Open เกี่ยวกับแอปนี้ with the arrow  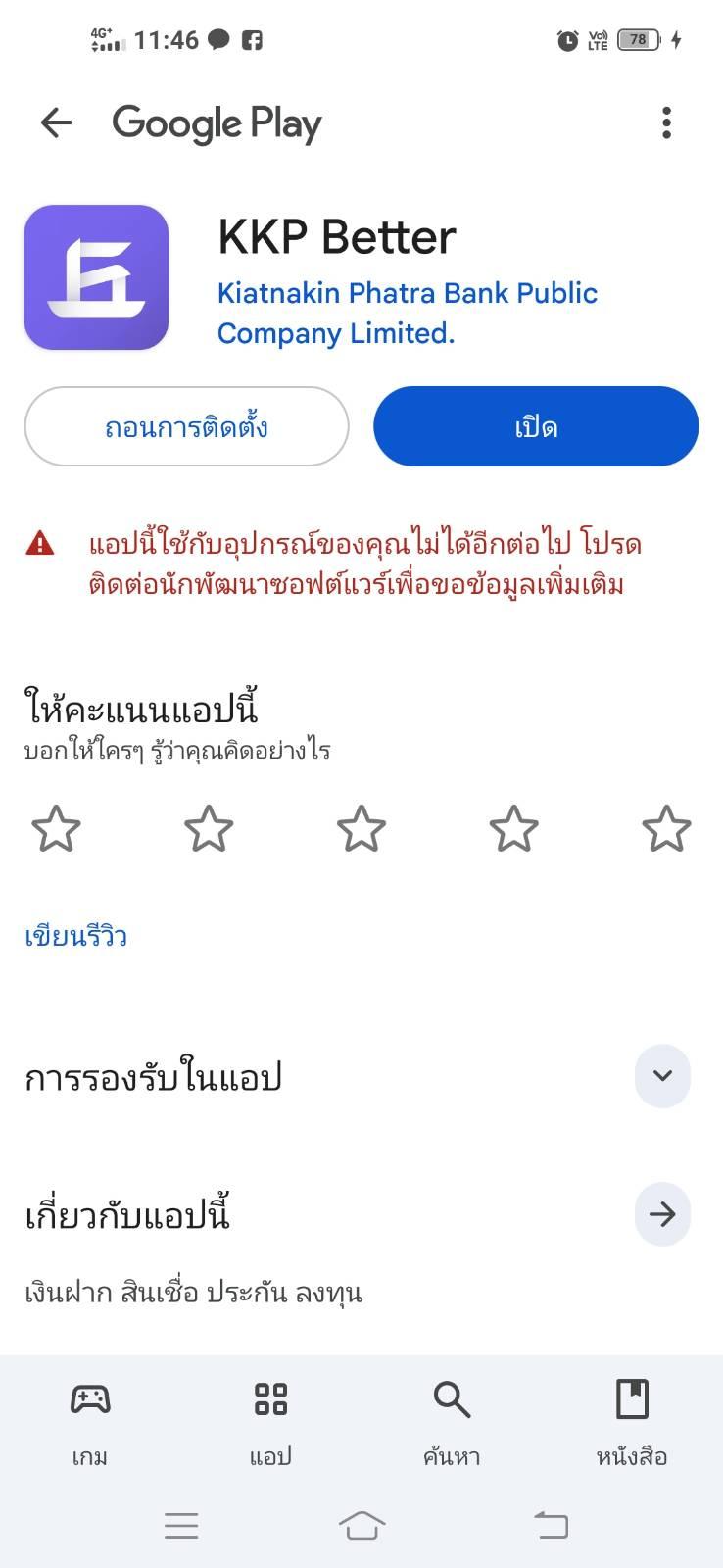coord(662,1215)
